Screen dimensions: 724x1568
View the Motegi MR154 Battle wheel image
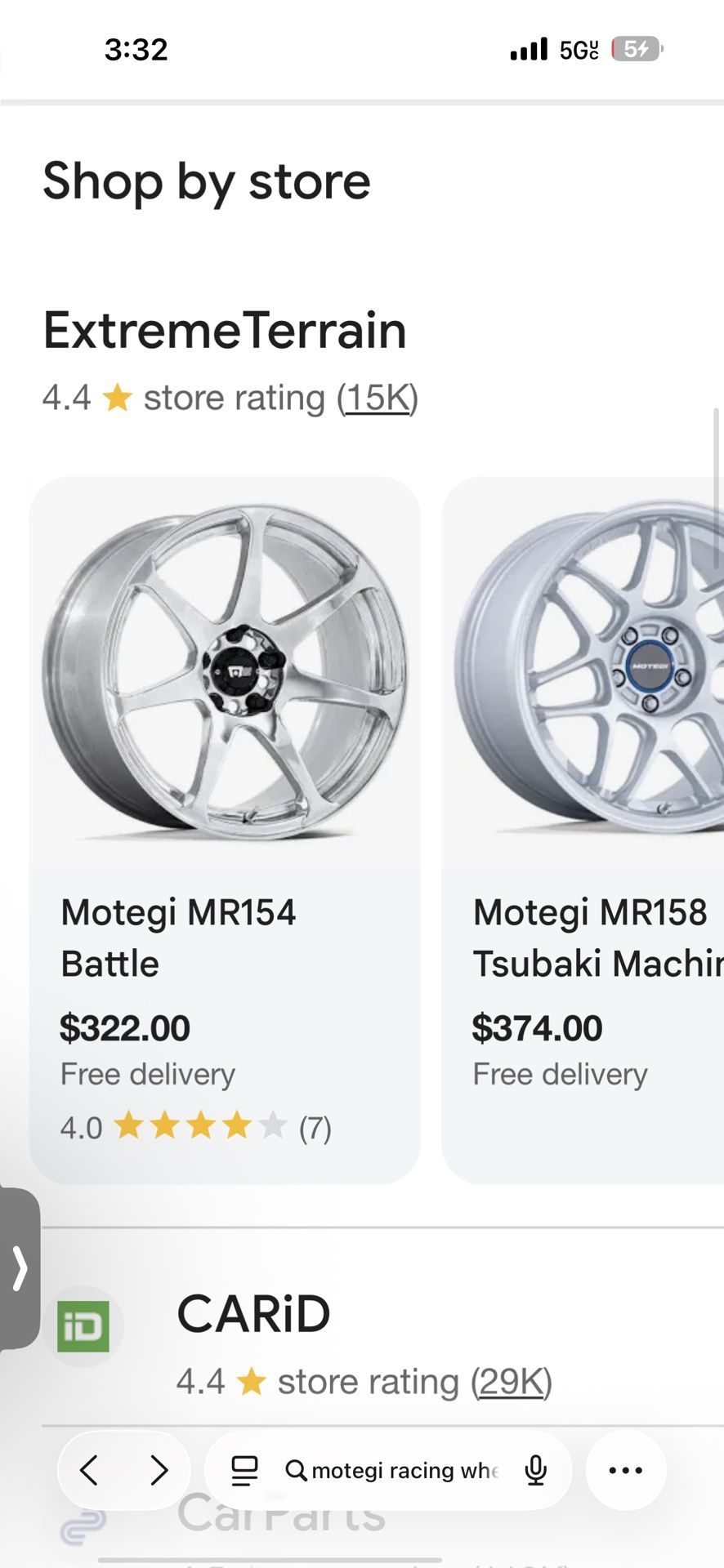tap(224, 670)
